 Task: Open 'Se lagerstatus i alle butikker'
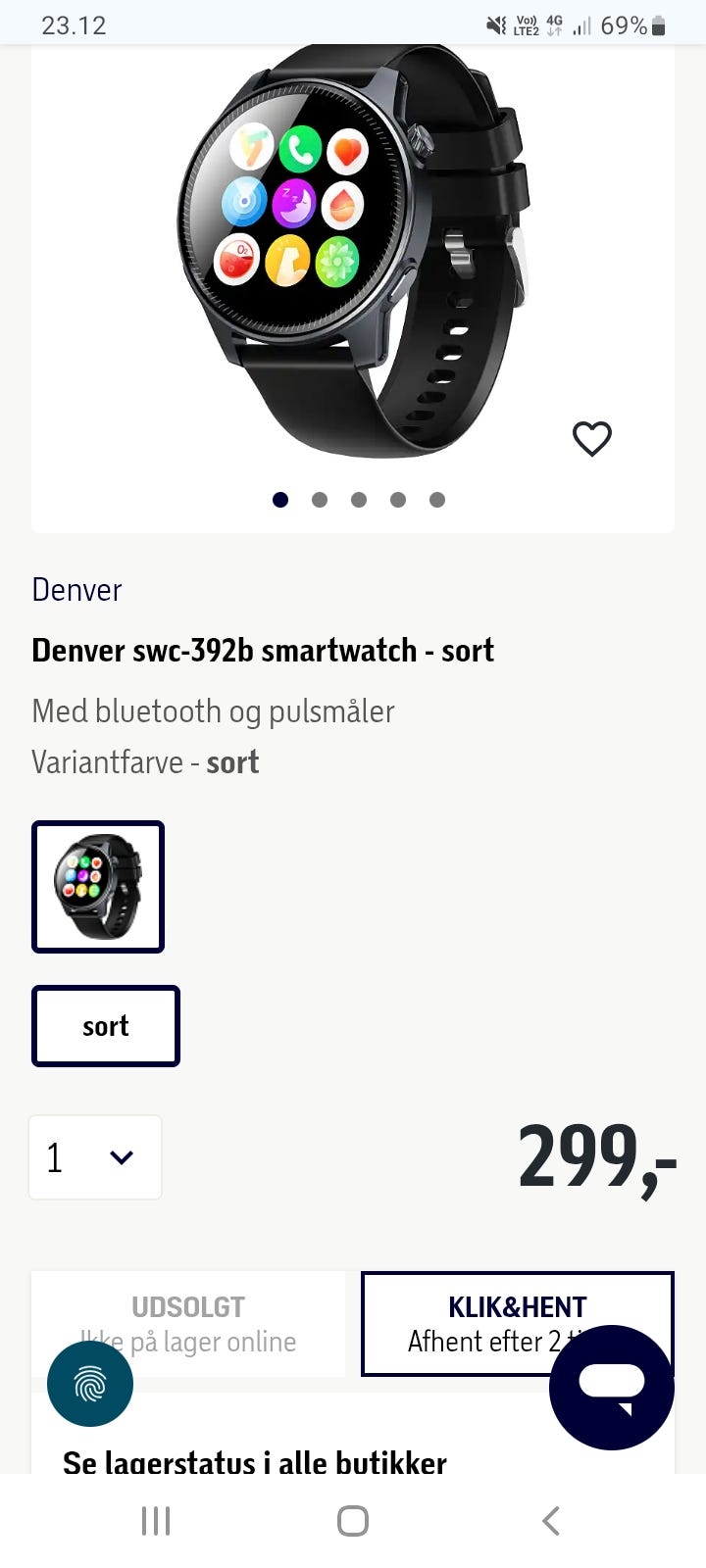click(255, 1462)
